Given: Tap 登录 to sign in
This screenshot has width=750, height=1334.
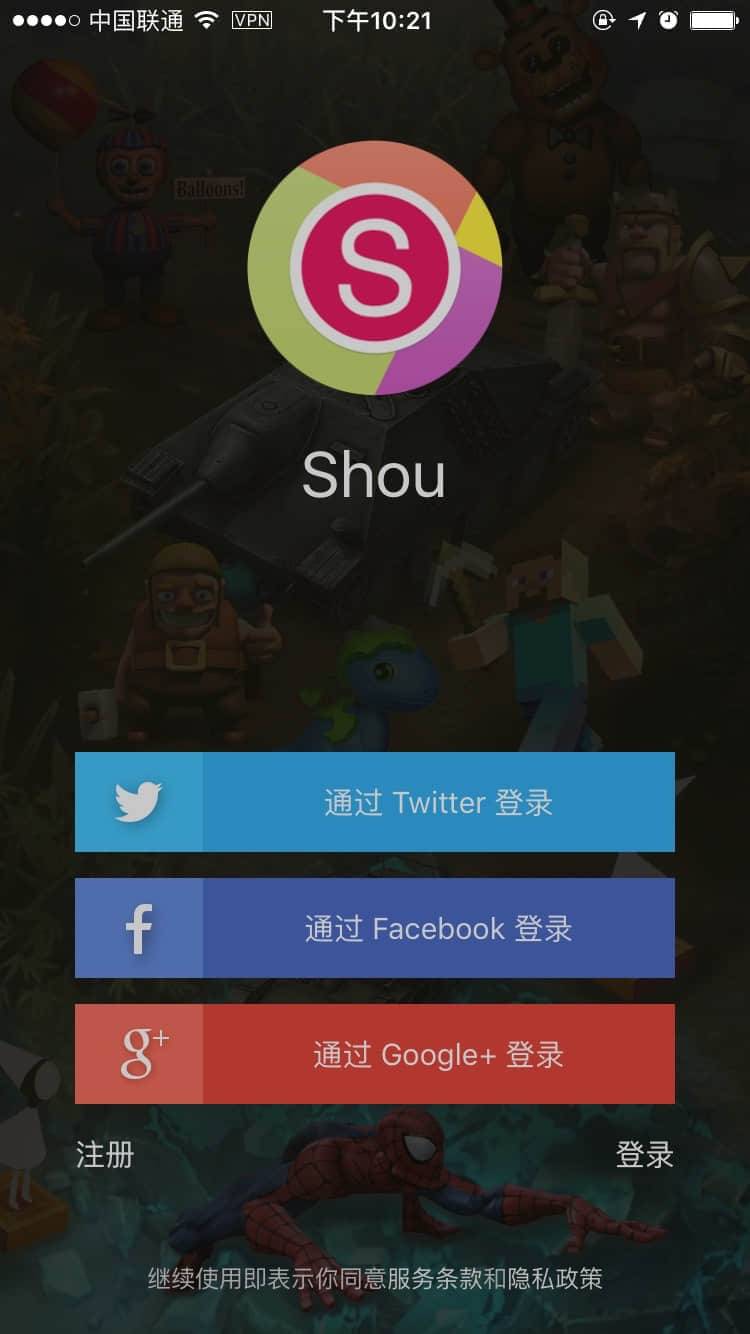Looking at the screenshot, I should click(x=644, y=1155).
